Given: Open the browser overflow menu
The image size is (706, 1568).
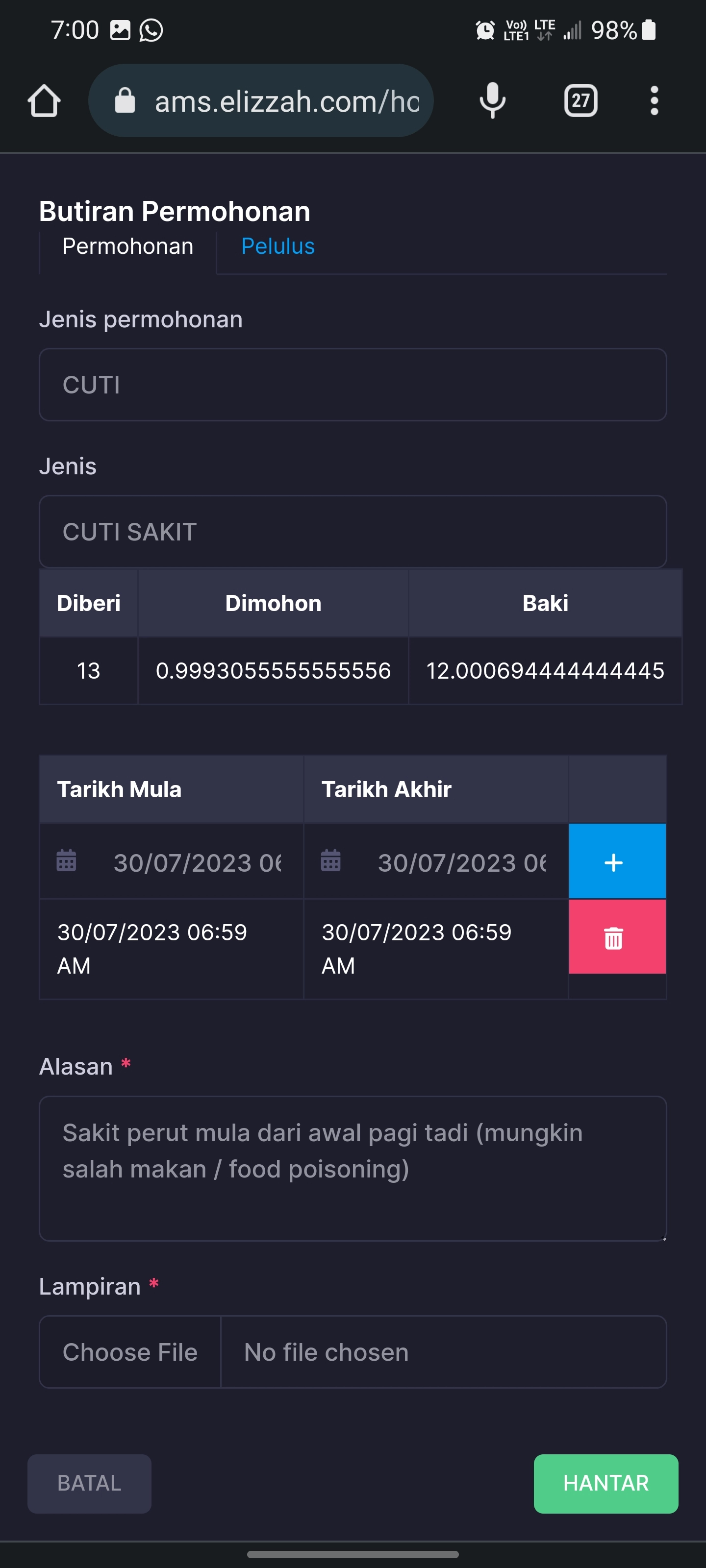Looking at the screenshot, I should point(654,100).
